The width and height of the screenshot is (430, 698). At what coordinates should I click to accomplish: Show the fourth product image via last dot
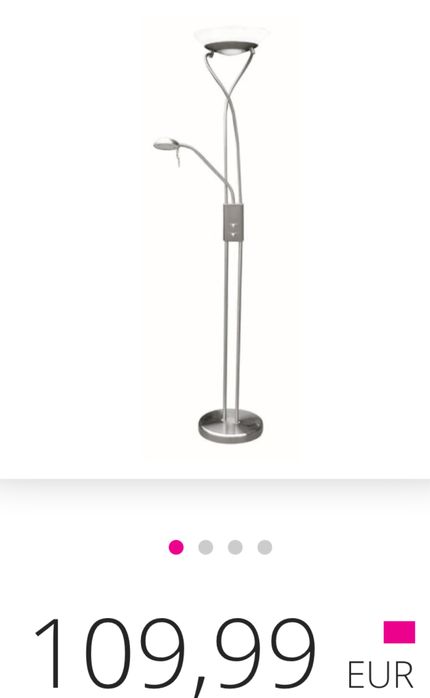click(x=264, y=547)
